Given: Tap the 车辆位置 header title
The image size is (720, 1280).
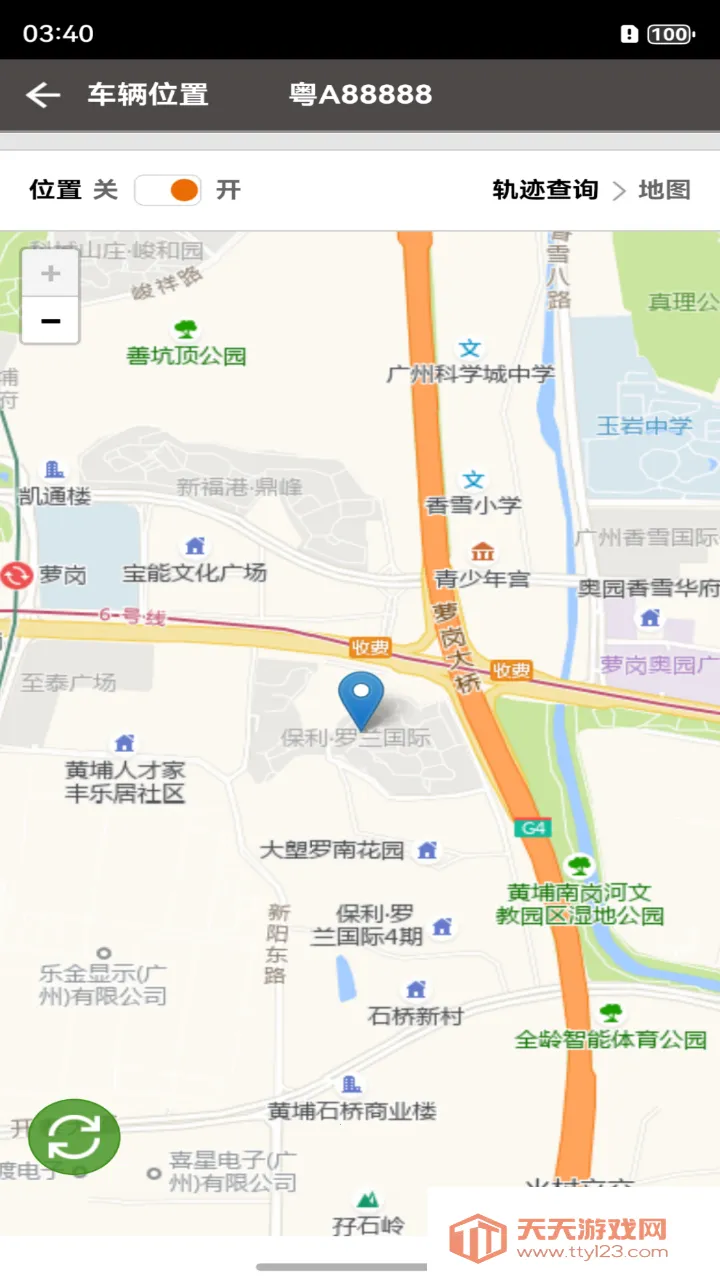Looking at the screenshot, I should 148,95.
